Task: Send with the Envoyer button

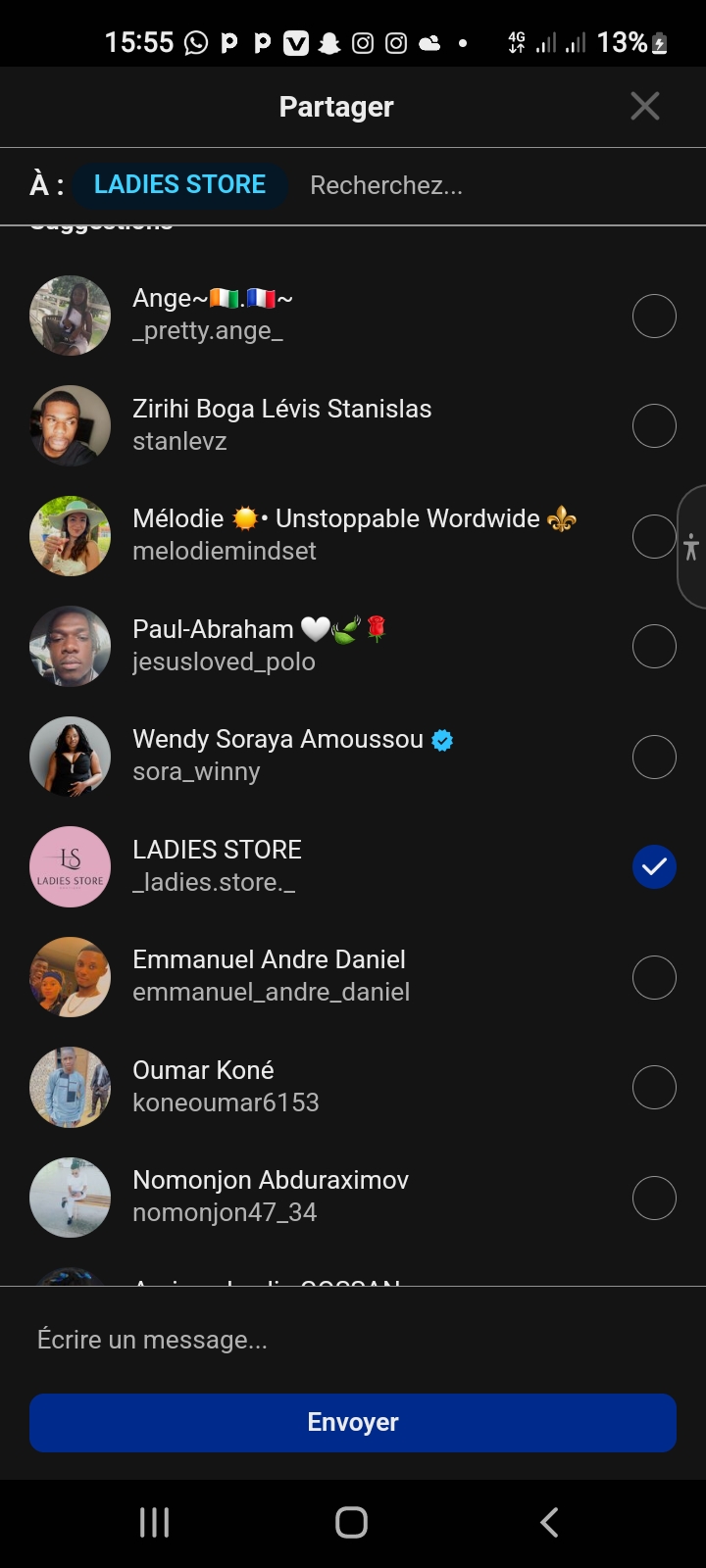Action: click(x=353, y=1422)
